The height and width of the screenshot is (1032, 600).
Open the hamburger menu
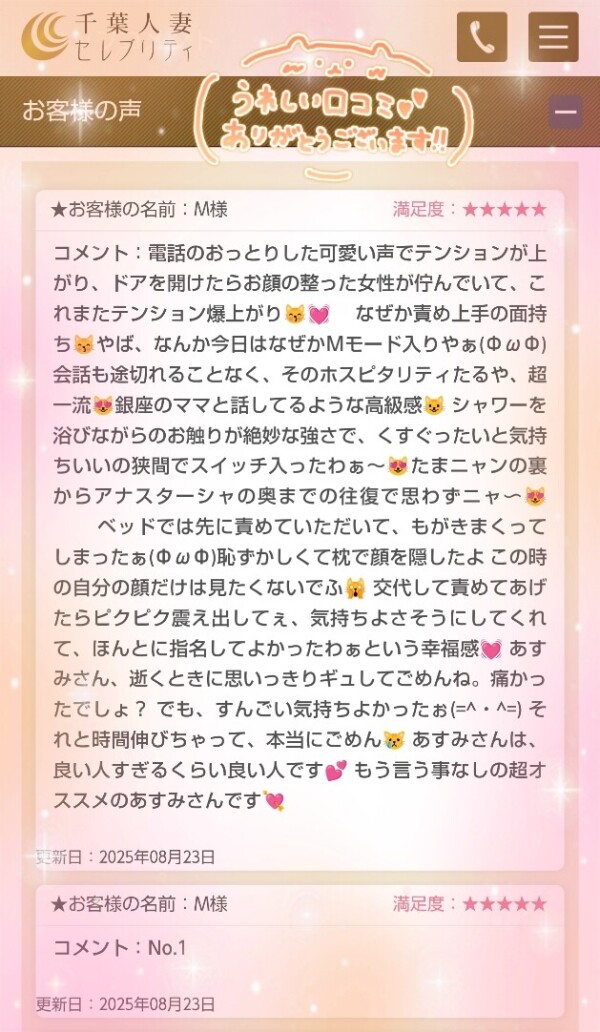click(553, 37)
